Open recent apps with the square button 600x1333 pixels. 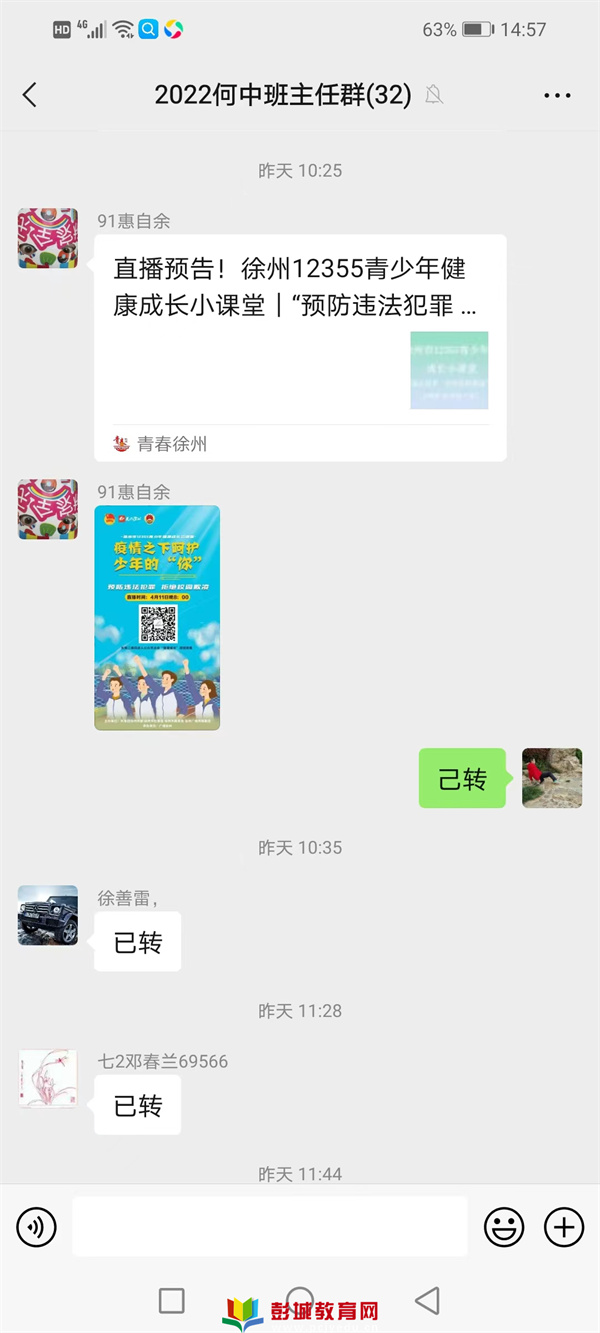172,1300
